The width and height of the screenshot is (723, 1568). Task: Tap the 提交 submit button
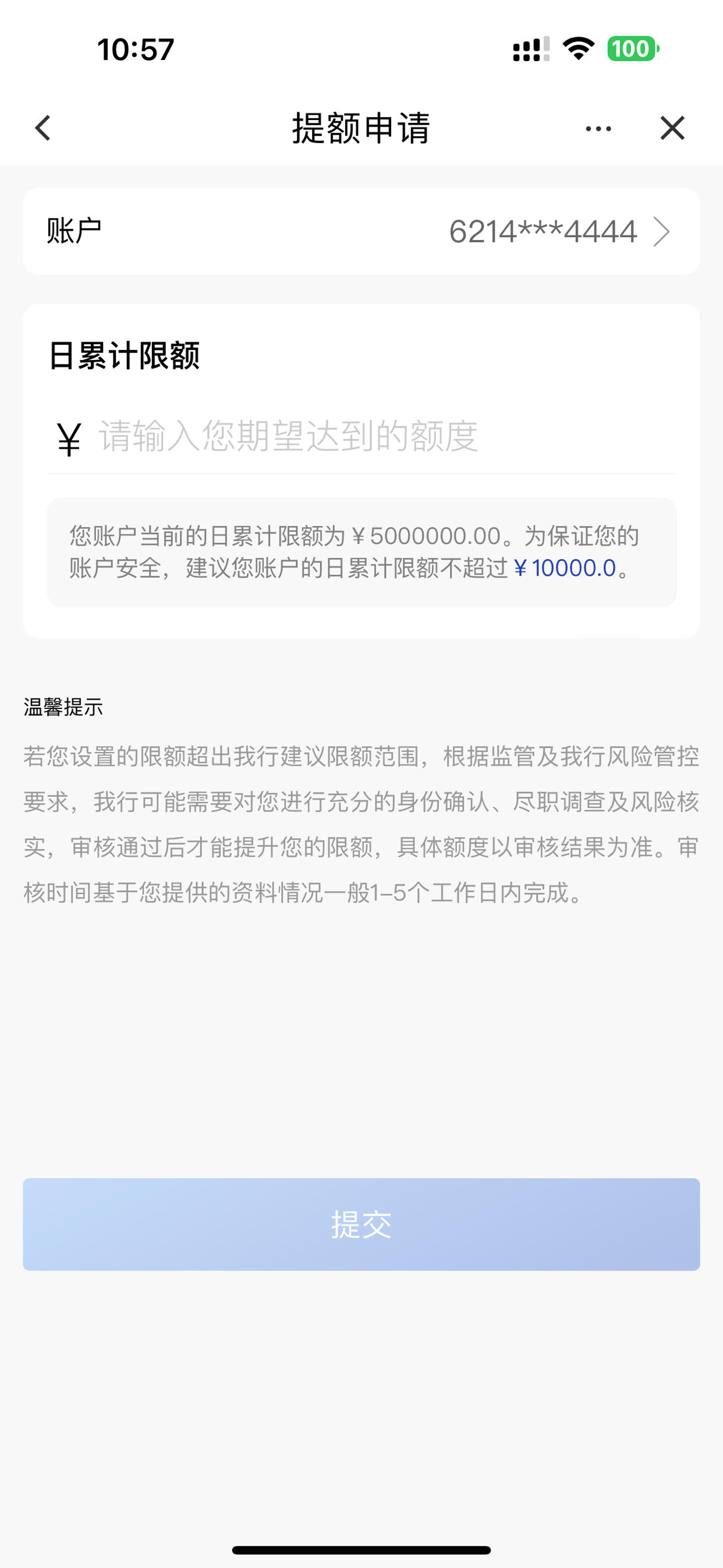click(361, 1224)
